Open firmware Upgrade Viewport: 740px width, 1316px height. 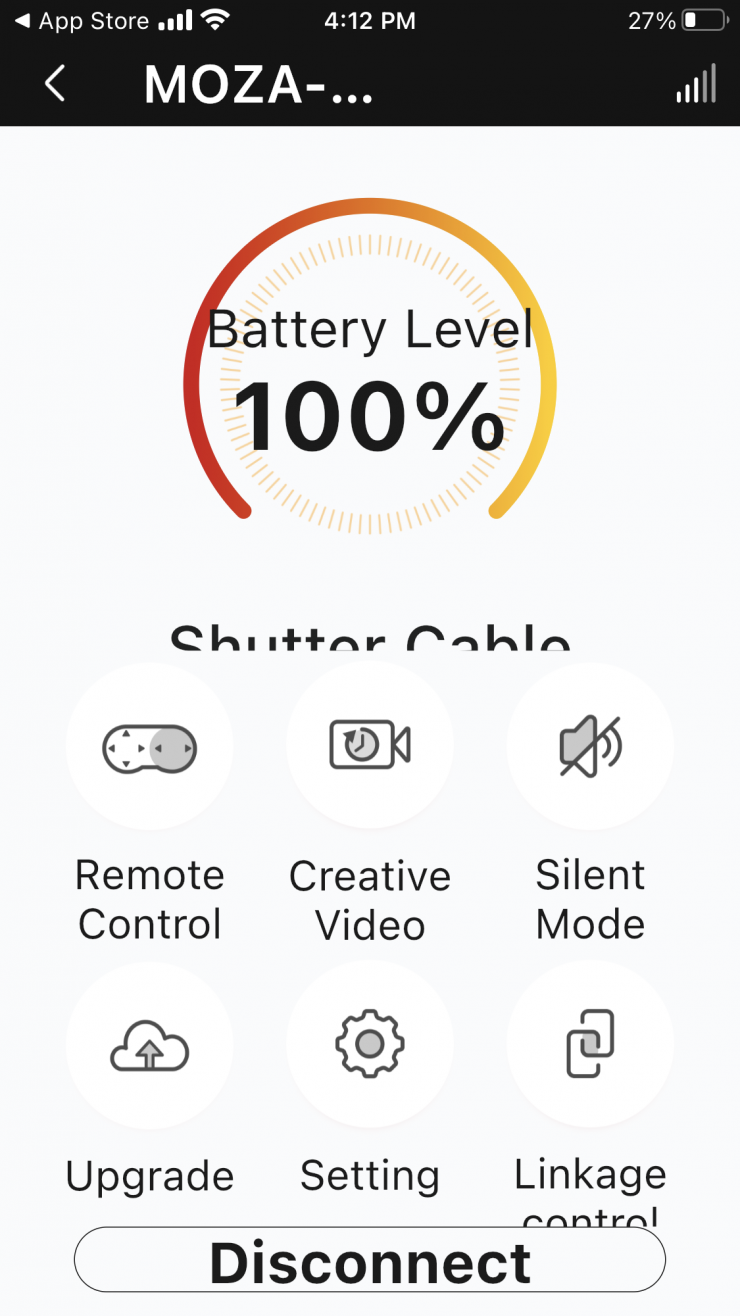click(150, 1045)
